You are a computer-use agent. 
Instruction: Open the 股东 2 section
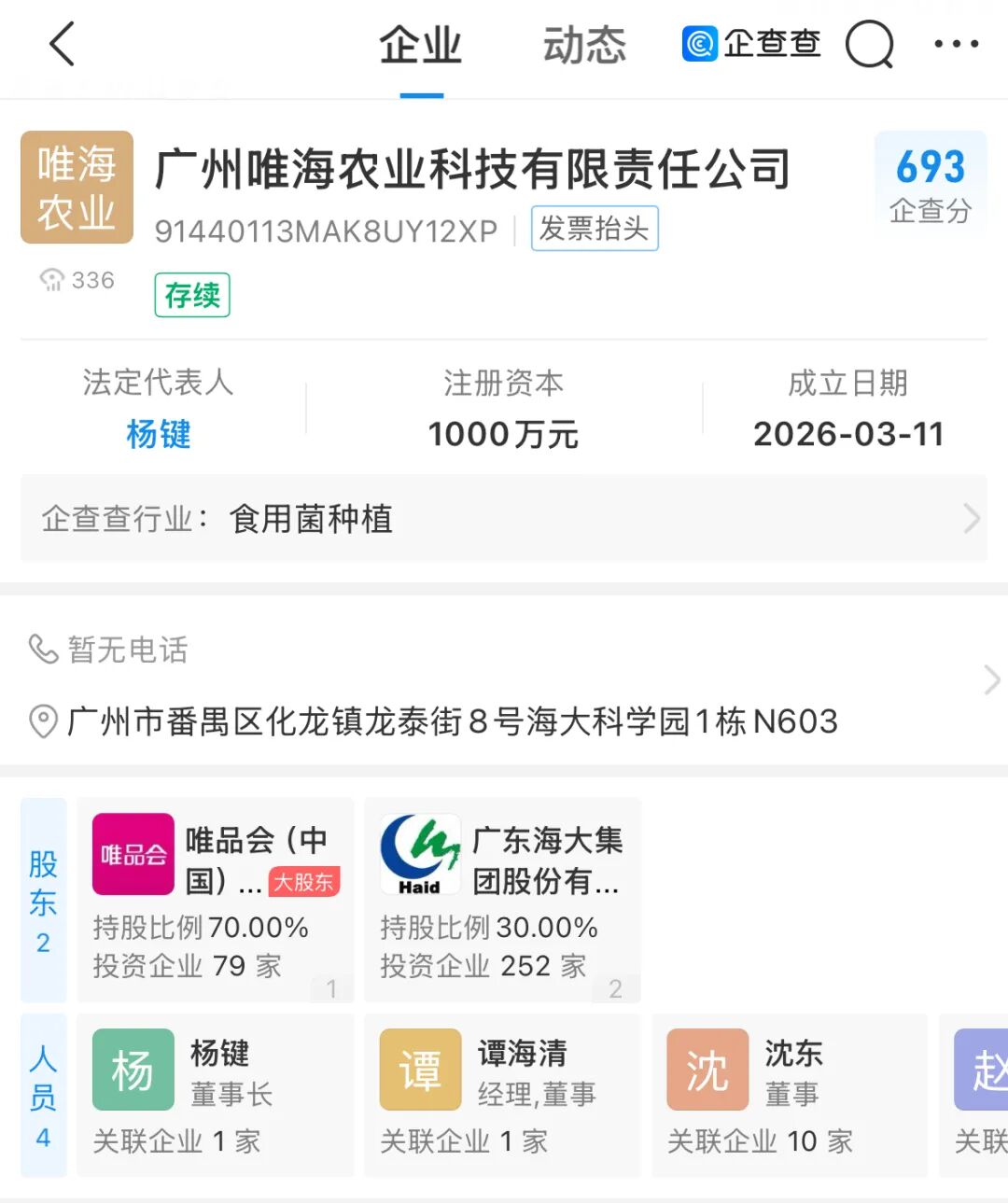tap(44, 900)
